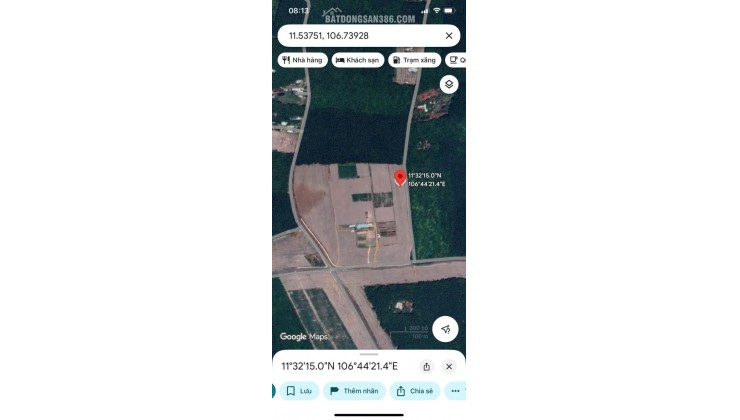Choose the Trạm xăng chip
Viewport: 740px width, 420px height.
pos(414,60)
